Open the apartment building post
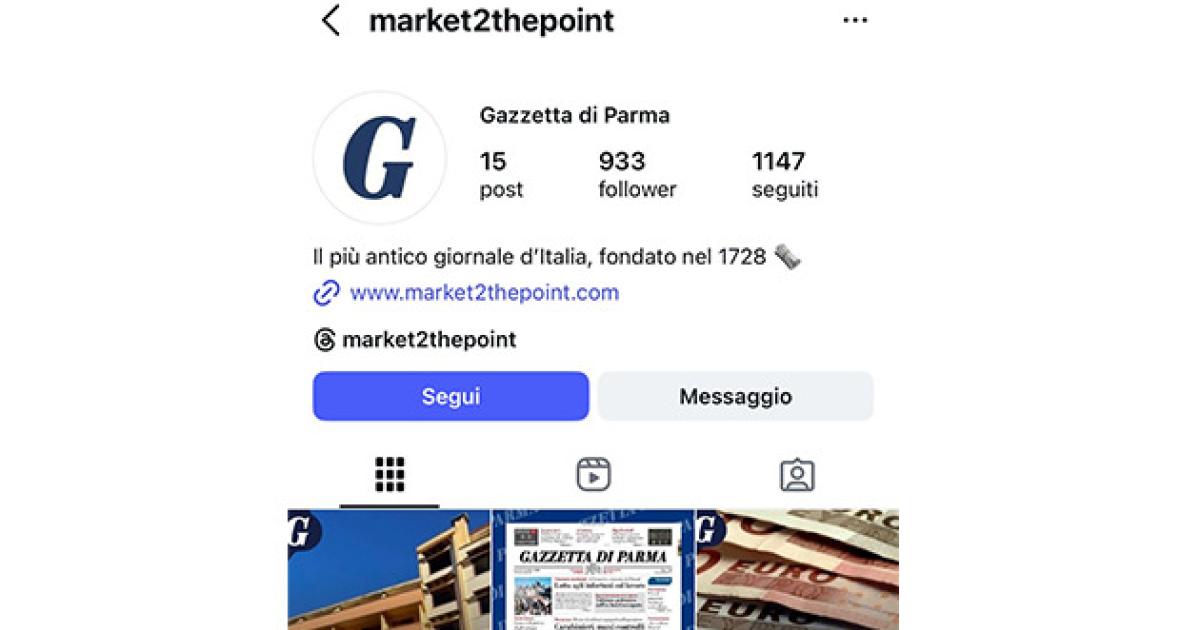This screenshot has width=1200, height=630. coord(390,570)
